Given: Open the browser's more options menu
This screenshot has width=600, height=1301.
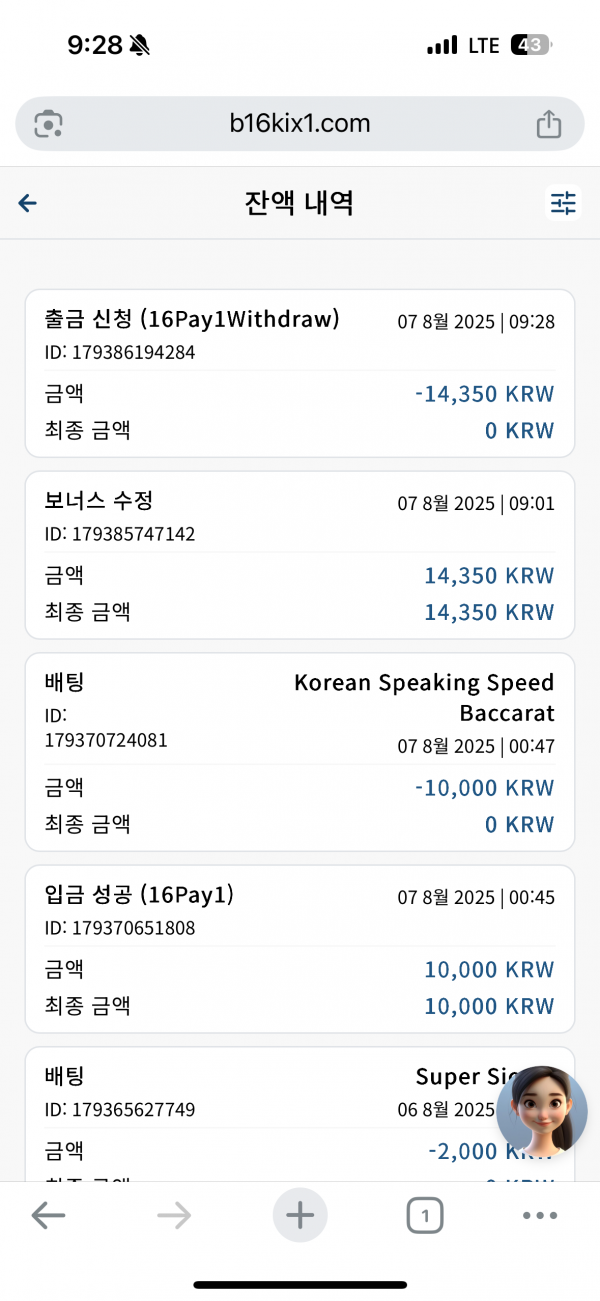Looking at the screenshot, I should tap(540, 1216).
